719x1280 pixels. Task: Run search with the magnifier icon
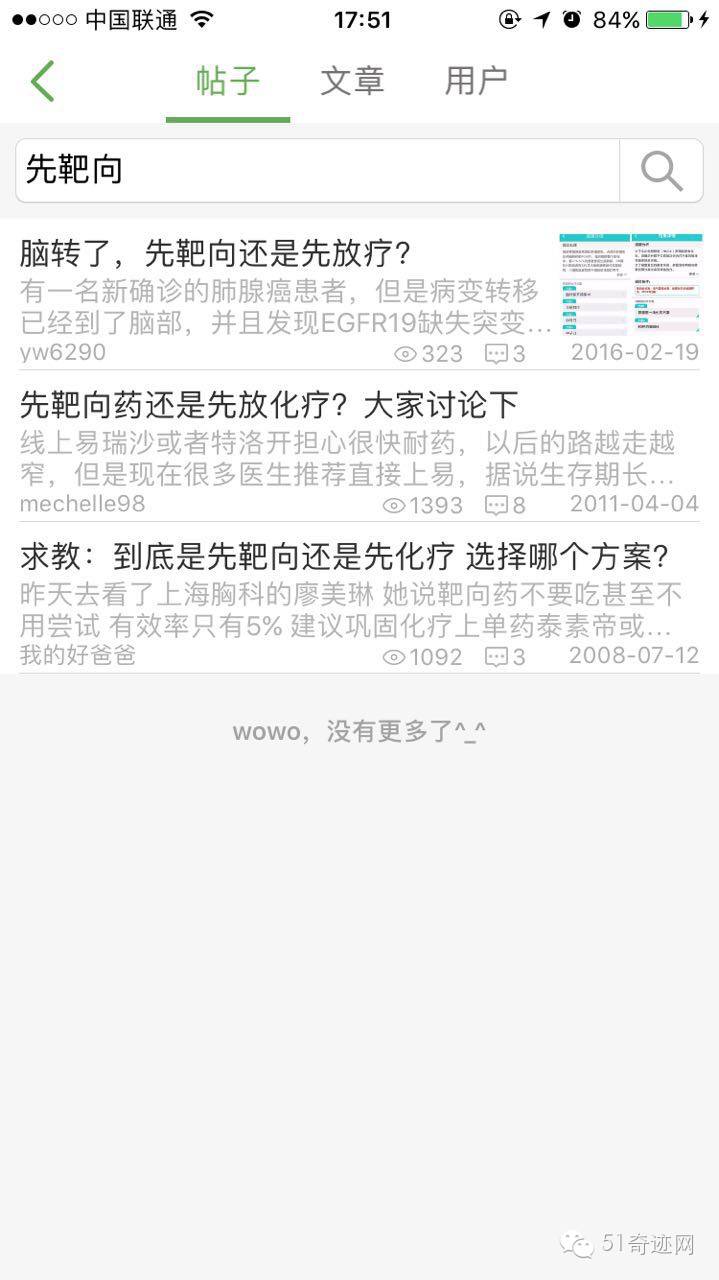[661, 171]
